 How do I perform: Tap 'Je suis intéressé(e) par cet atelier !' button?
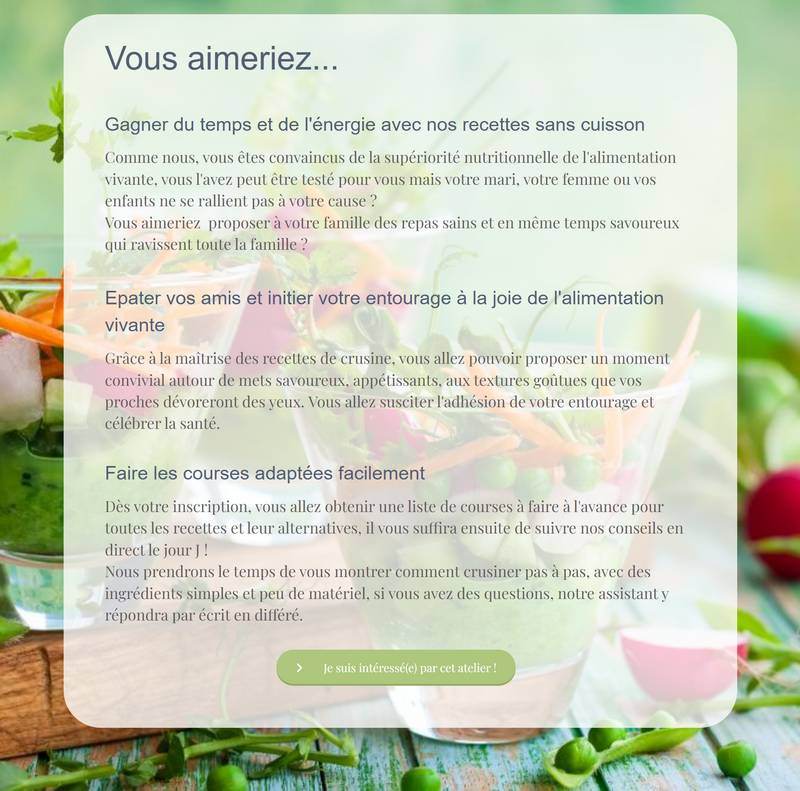[396, 668]
